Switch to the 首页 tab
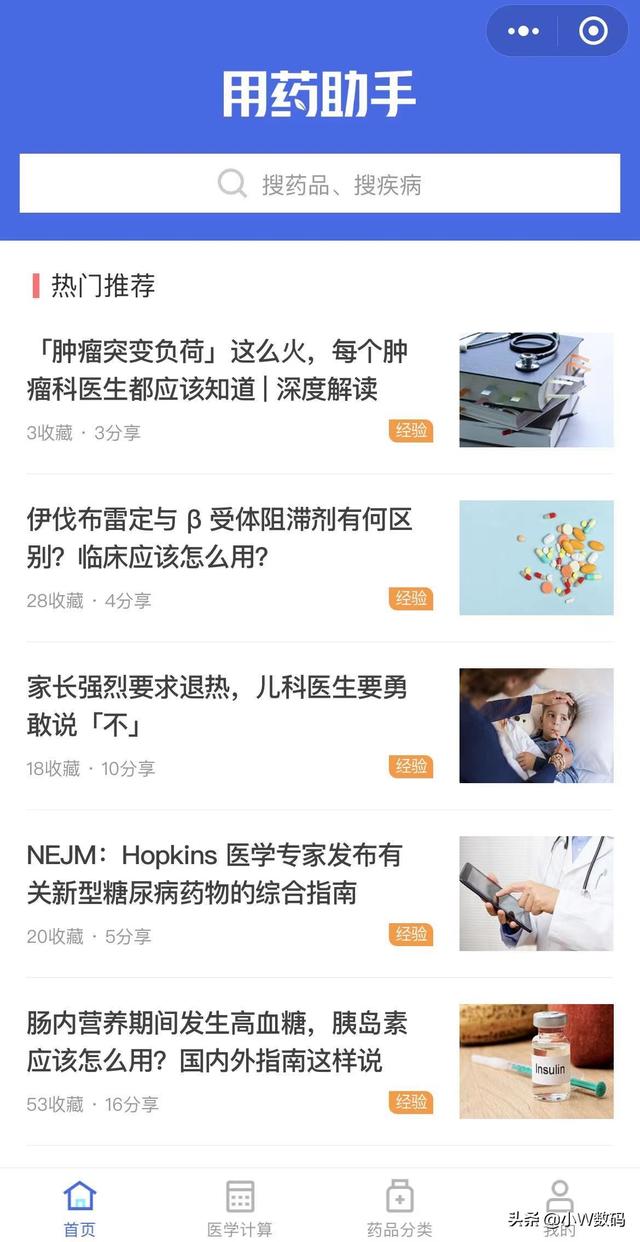640x1242 pixels. coord(80,1207)
